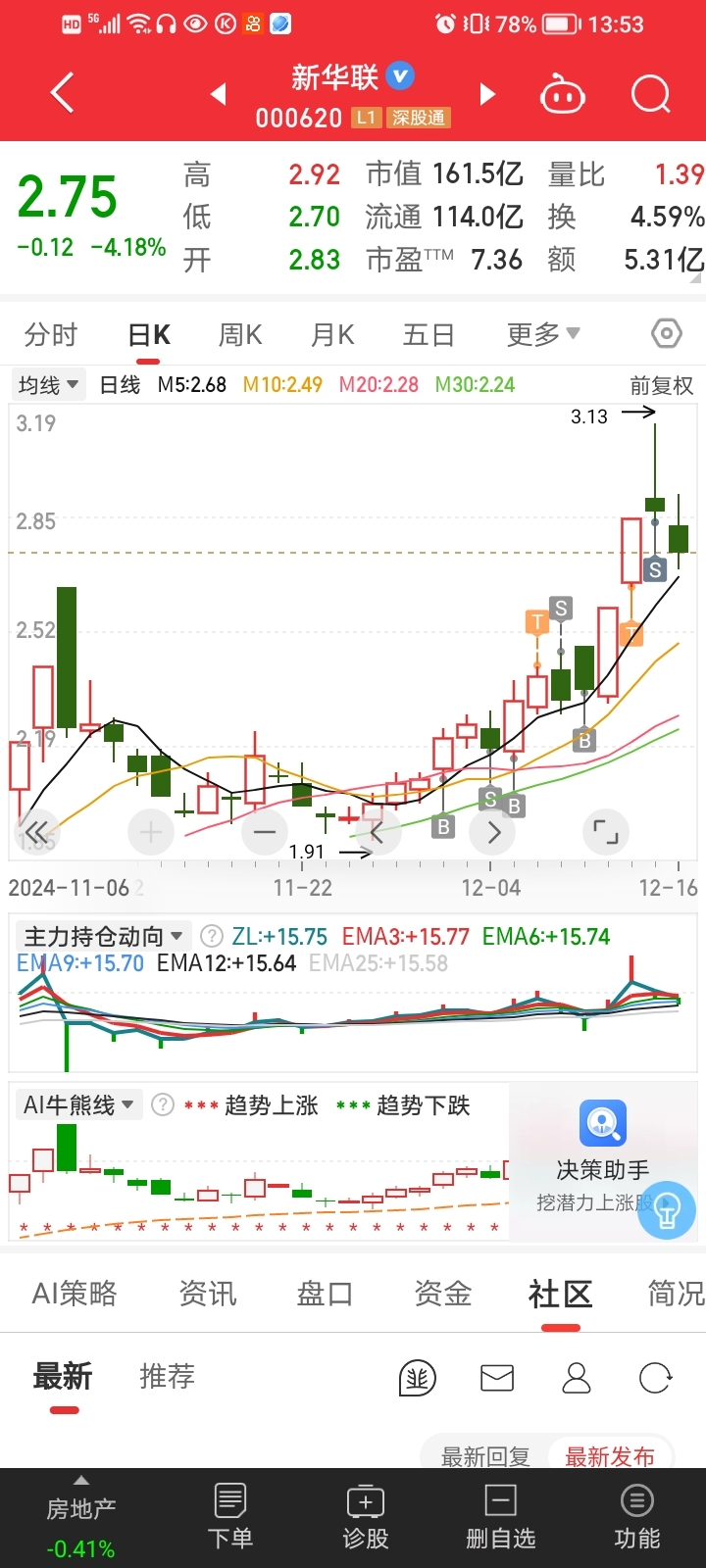706x1568 pixels.
Task: Select the 月K chart tab
Action: (332, 335)
